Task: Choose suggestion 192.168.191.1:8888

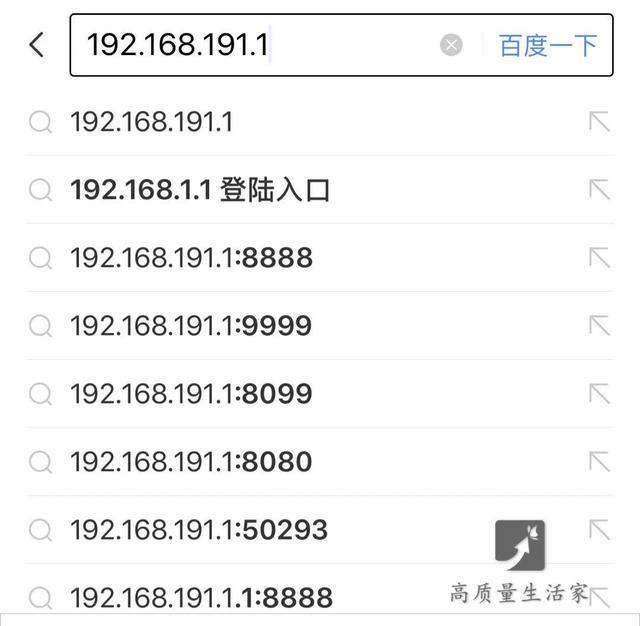Action: click(x=191, y=258)
